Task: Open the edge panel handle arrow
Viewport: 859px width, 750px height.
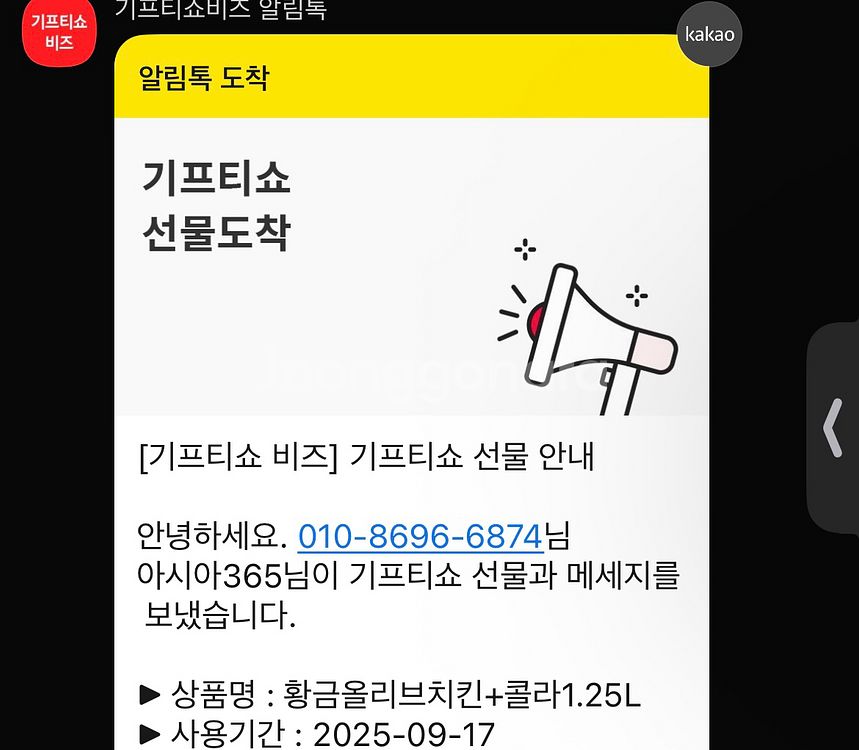Action: pos(833,428)
